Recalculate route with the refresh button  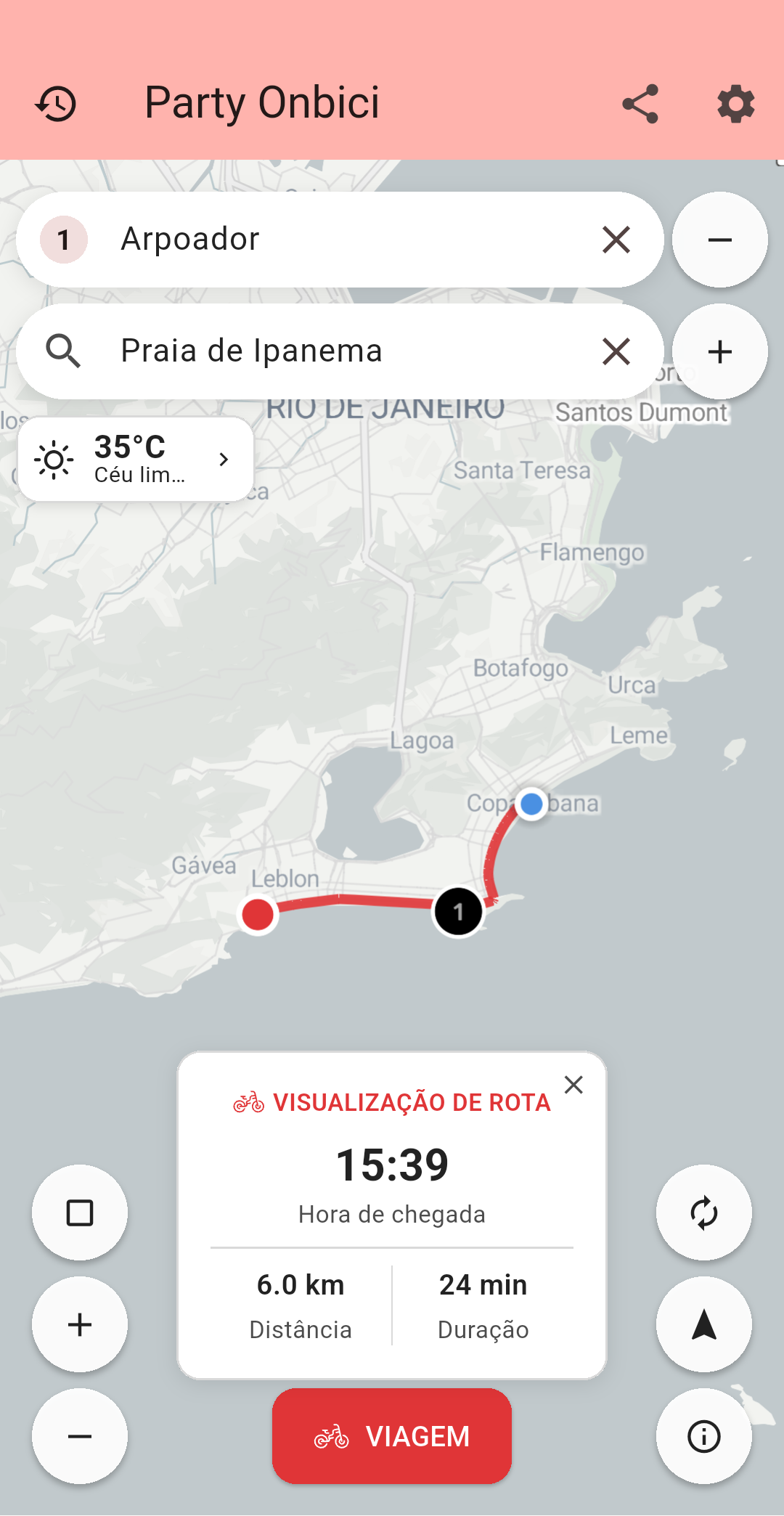click(703, 1213)
